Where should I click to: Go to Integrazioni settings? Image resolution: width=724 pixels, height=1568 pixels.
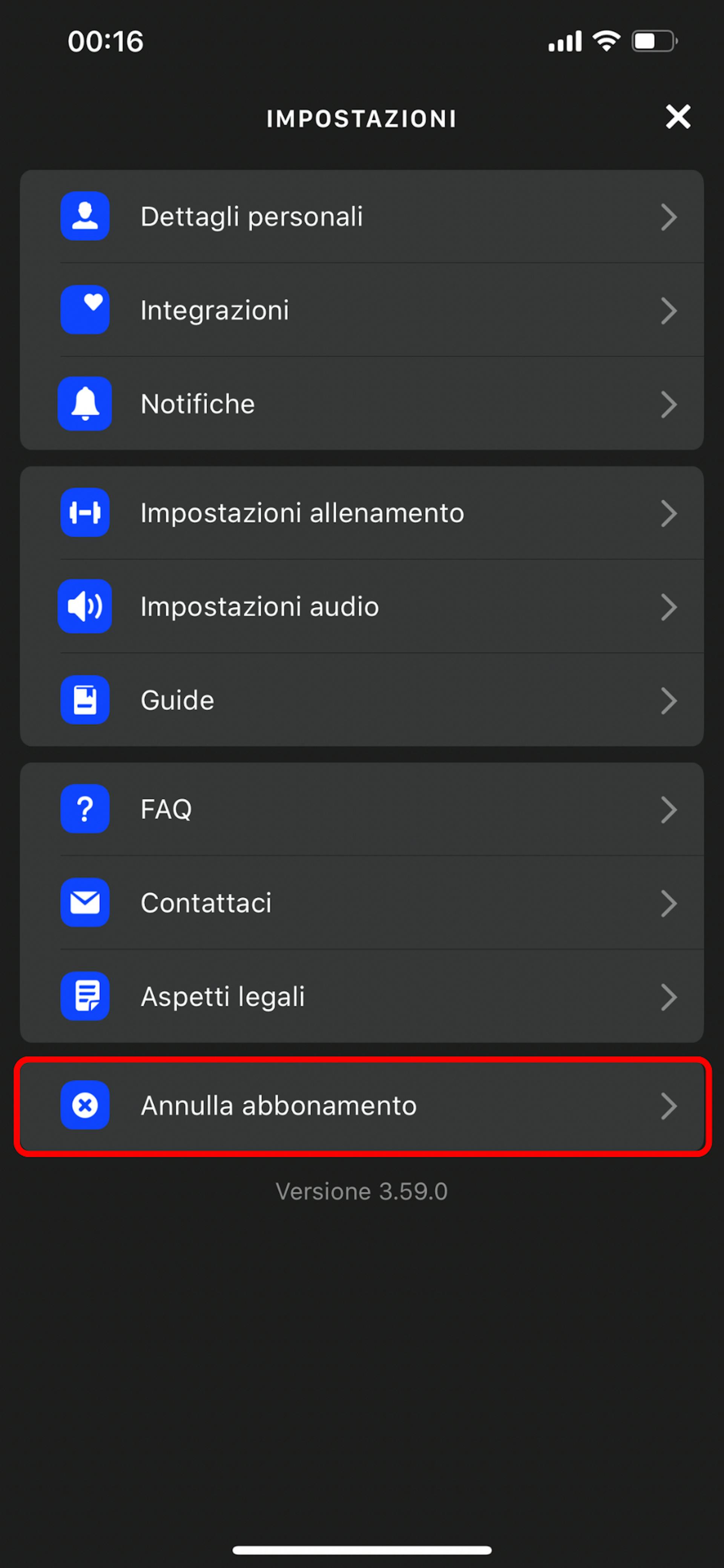coord(361,310)
